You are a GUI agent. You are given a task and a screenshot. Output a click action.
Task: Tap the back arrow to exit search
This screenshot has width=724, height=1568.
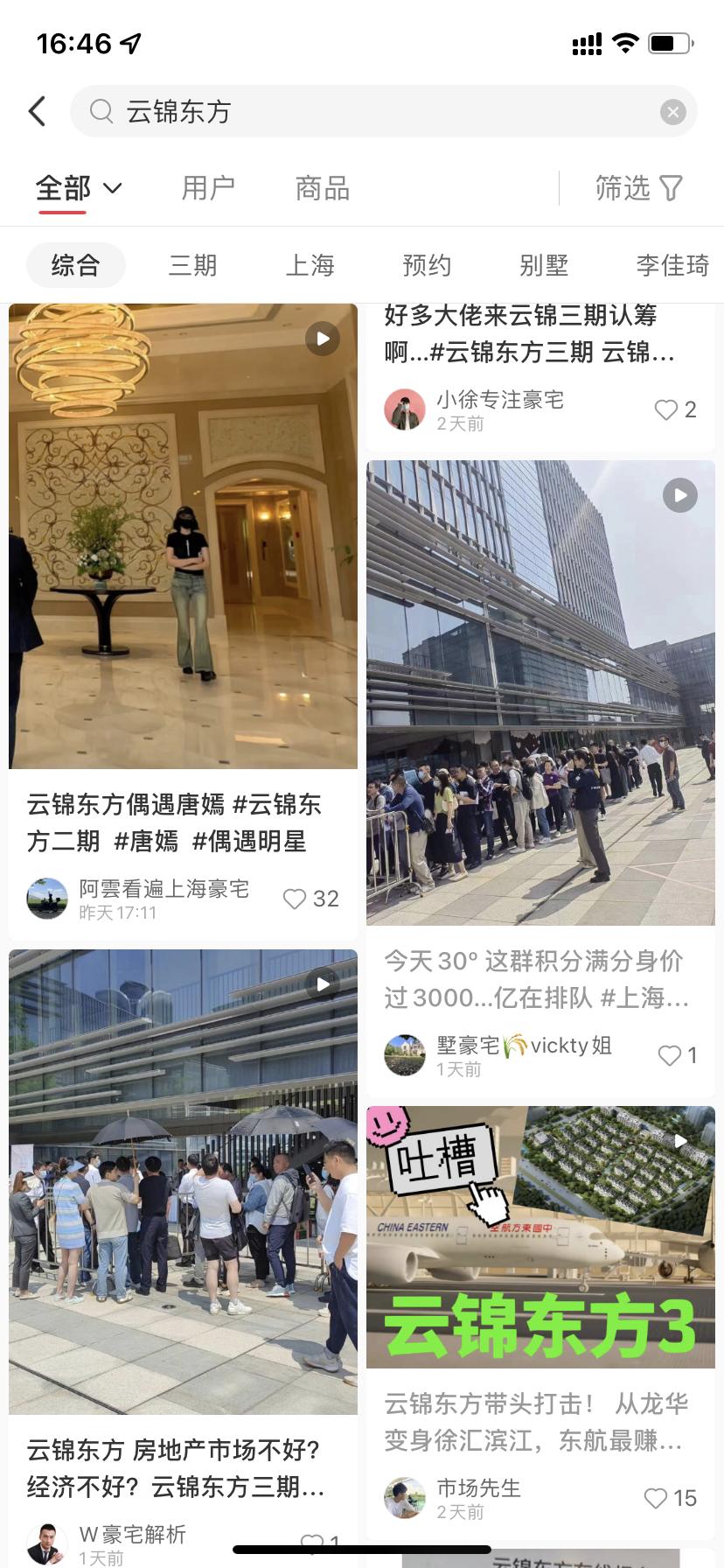click(36, 111)
